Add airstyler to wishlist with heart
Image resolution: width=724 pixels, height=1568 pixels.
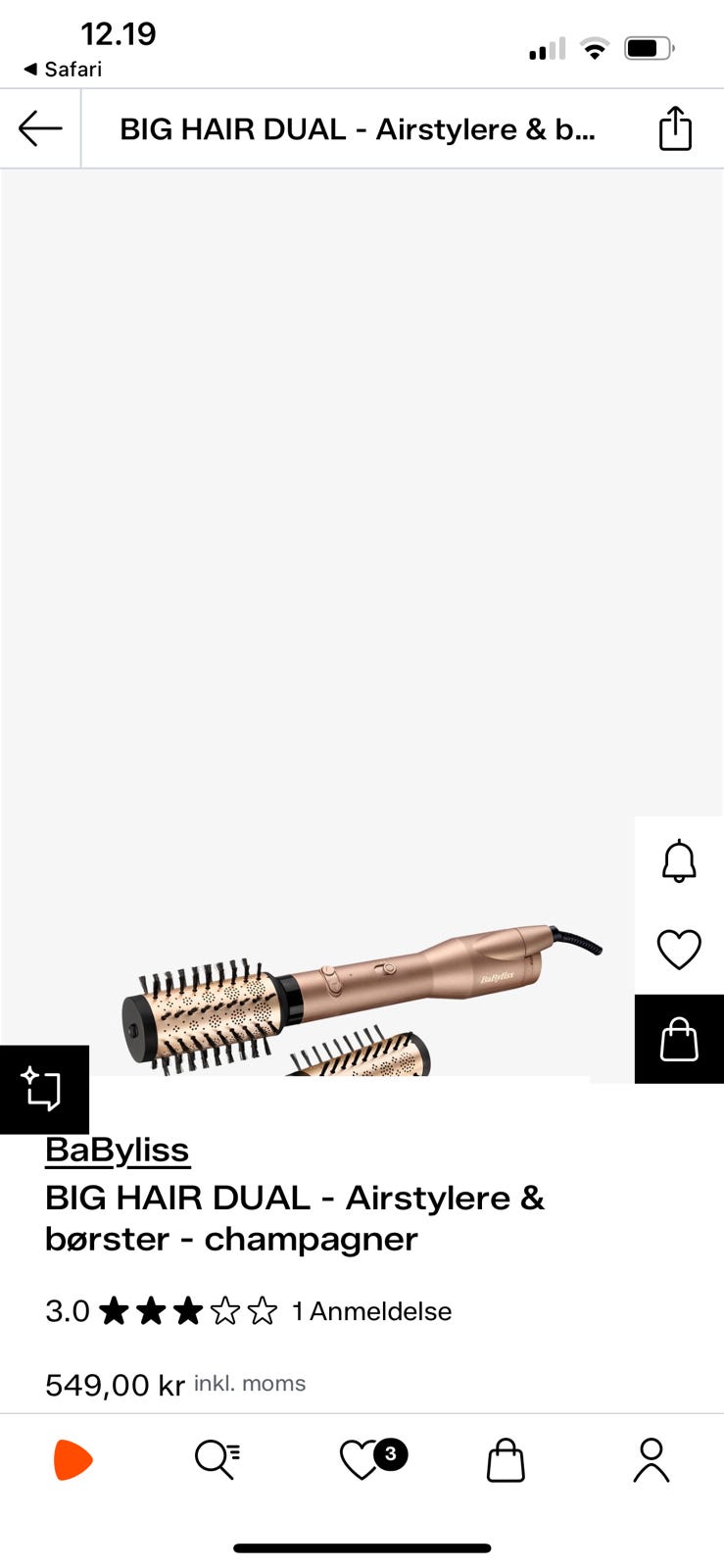coord(679,949)
